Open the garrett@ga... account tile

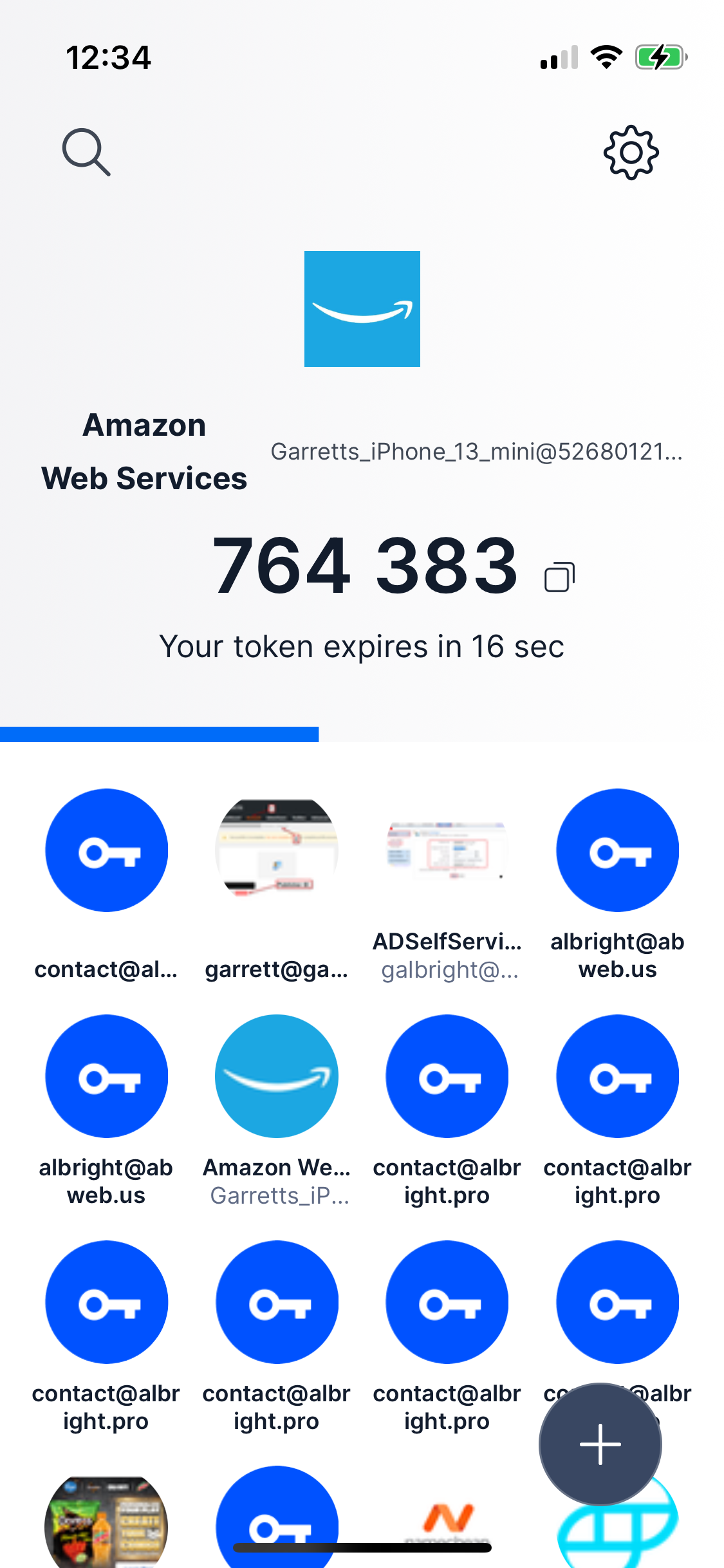277,884
